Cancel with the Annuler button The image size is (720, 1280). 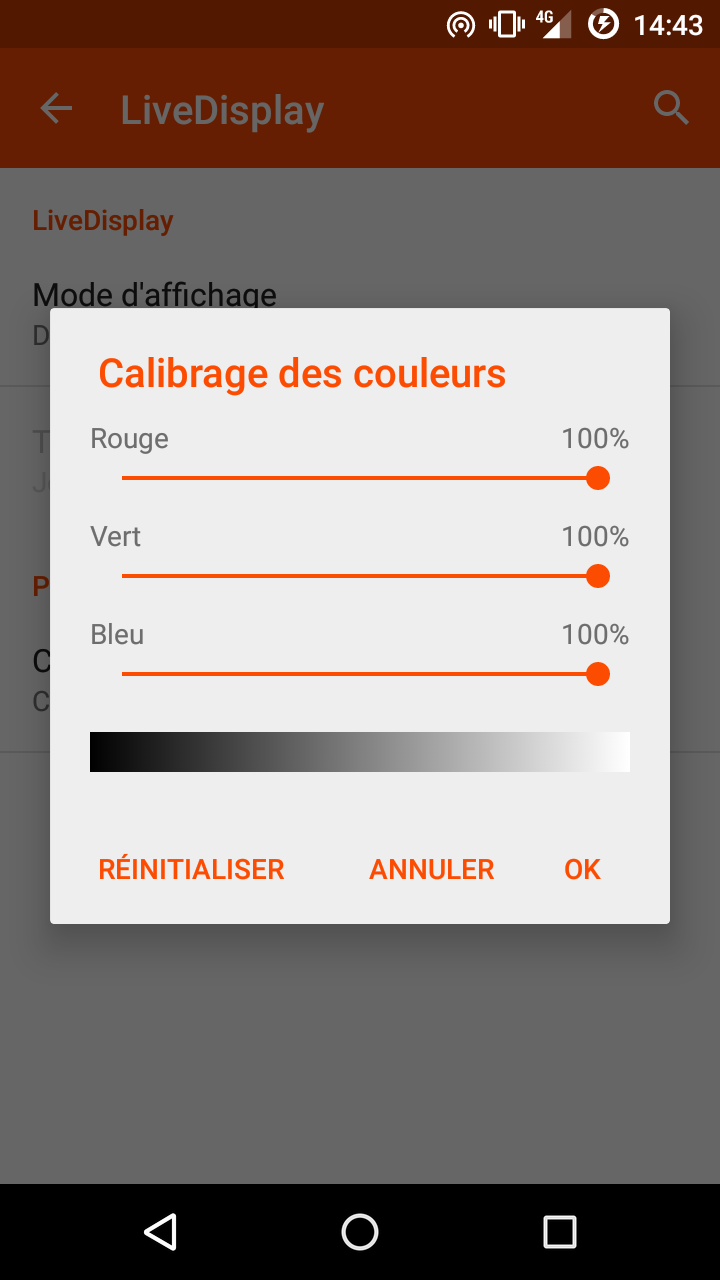(432, 869)
